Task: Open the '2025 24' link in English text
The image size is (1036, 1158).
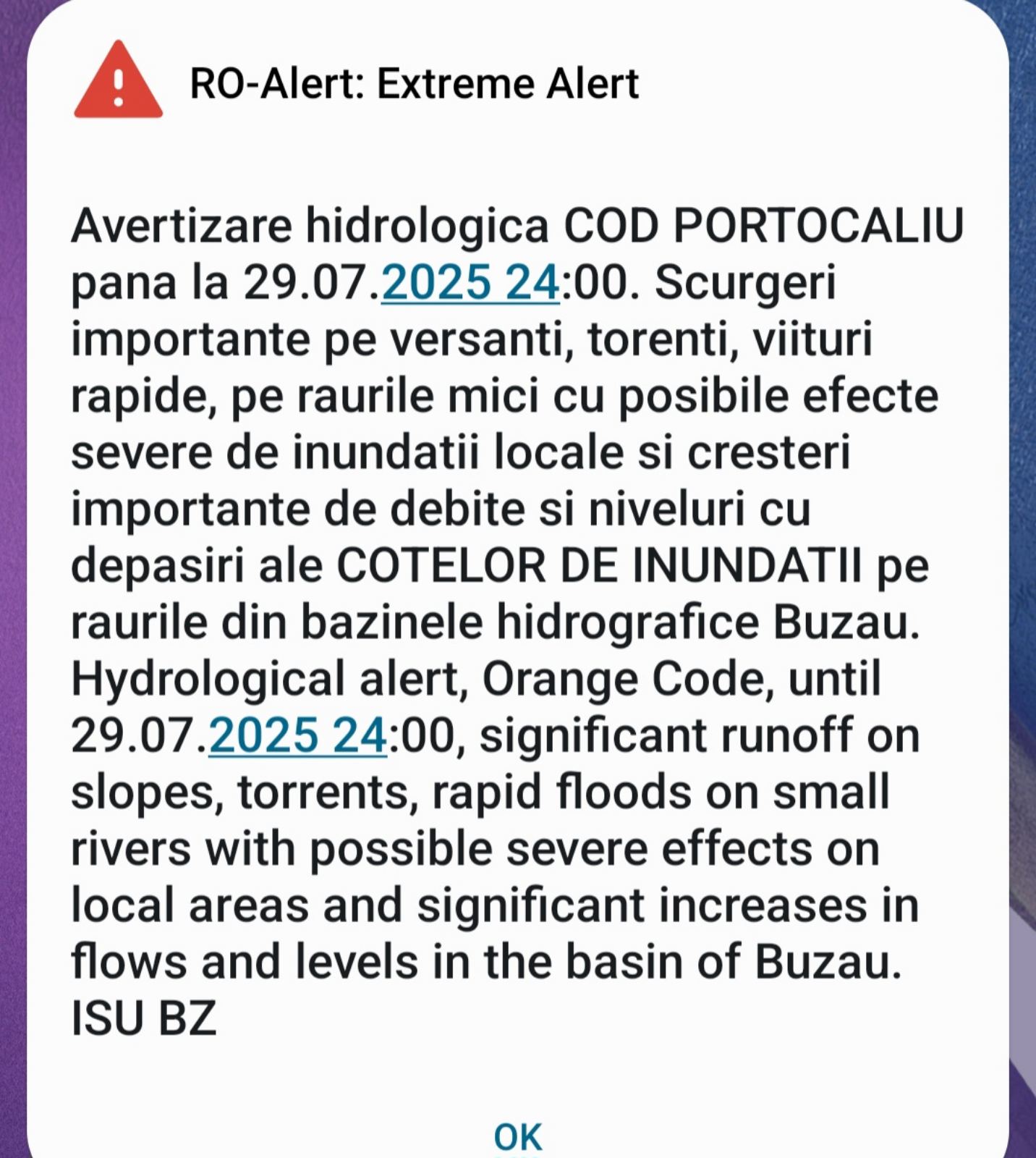Action: (297, 737)
